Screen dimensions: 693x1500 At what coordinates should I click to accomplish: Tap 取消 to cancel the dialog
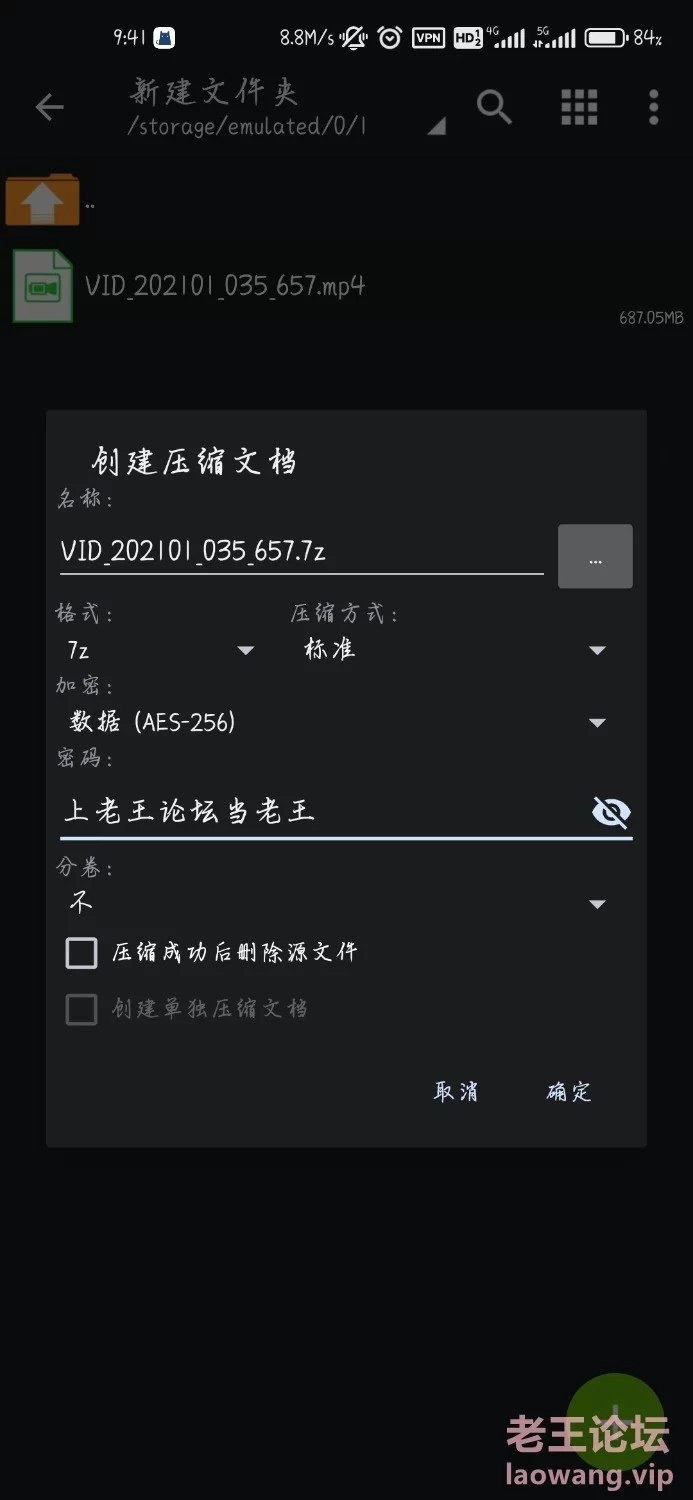coord(456,1092)
